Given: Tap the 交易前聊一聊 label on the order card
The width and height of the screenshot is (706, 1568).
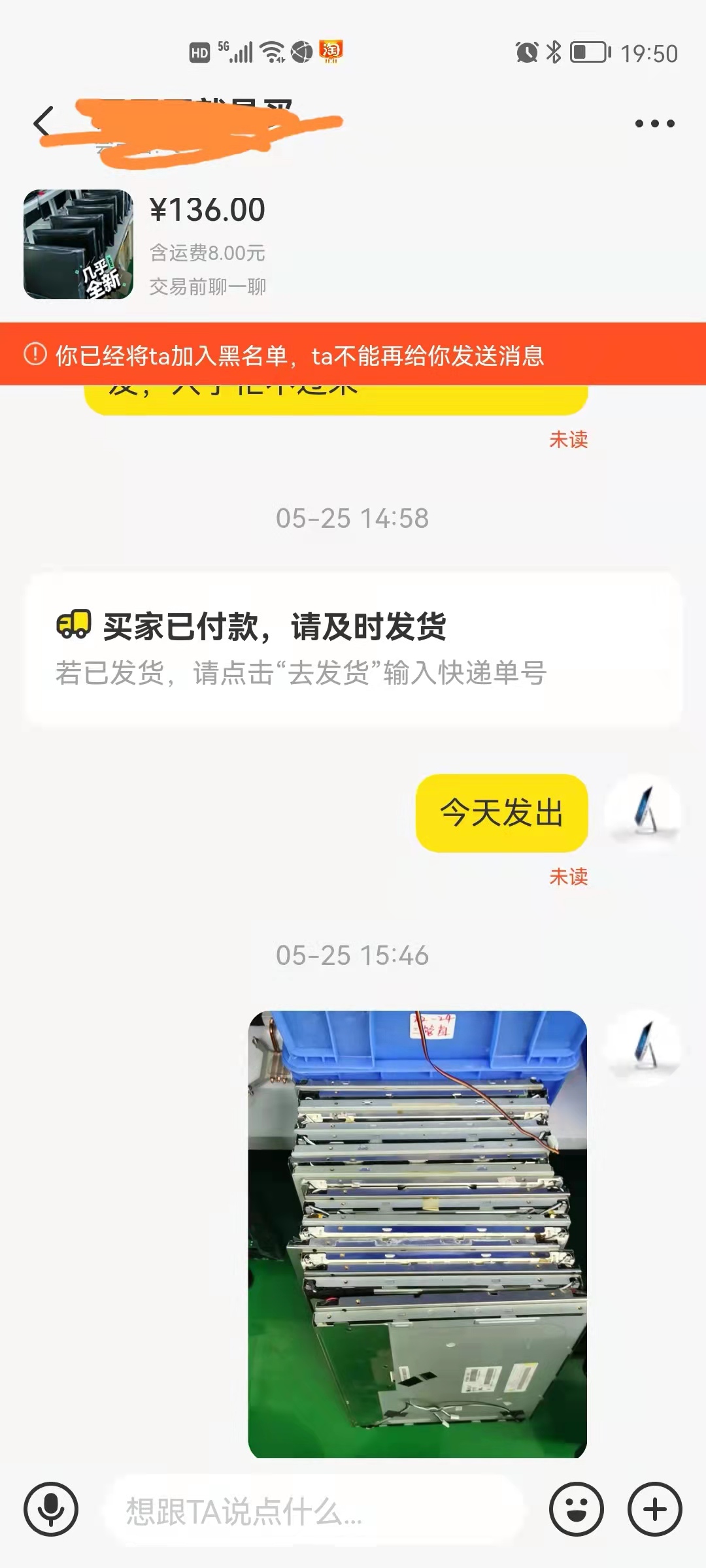Looking at the screenshot, I should pyautogui.click(x=209, y=285).
